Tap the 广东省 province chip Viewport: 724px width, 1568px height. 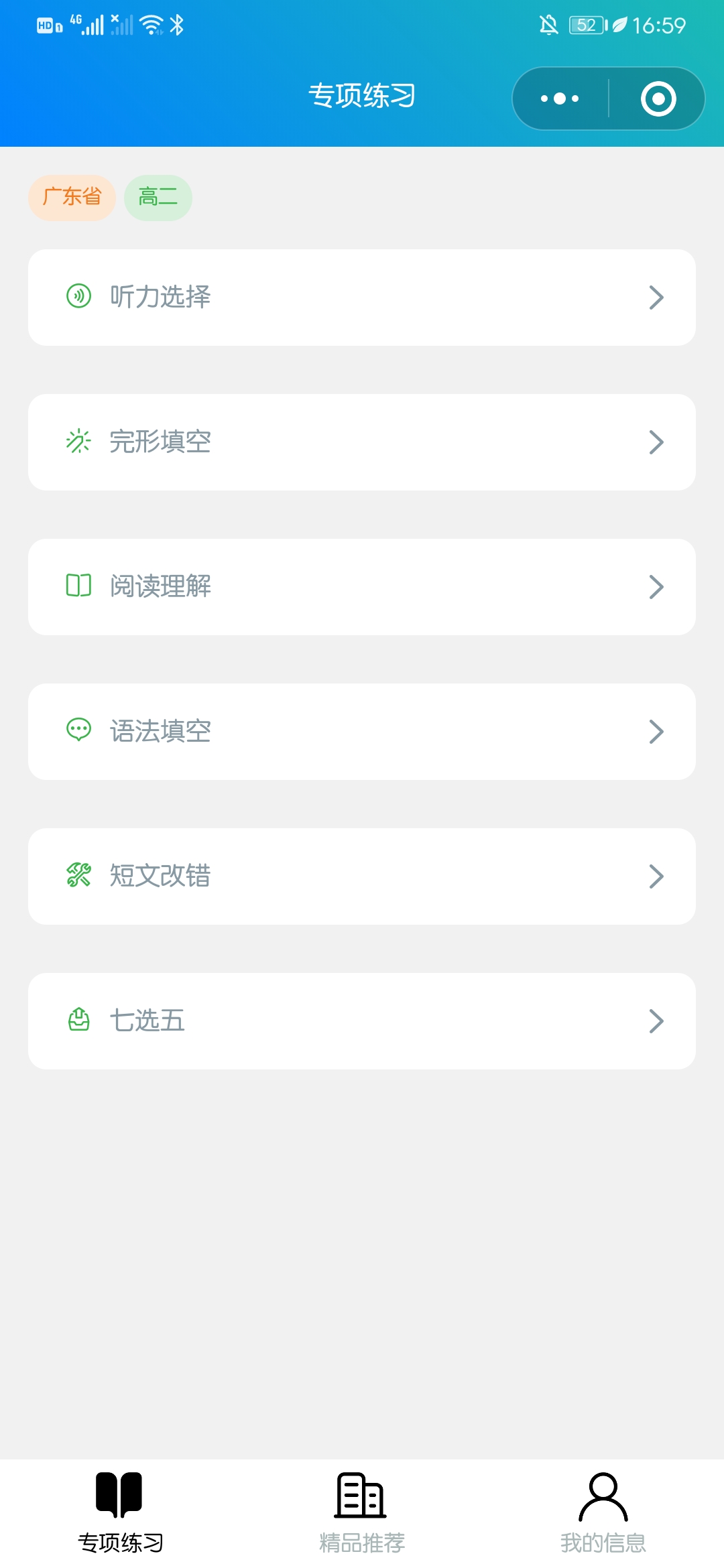point(72,198)
